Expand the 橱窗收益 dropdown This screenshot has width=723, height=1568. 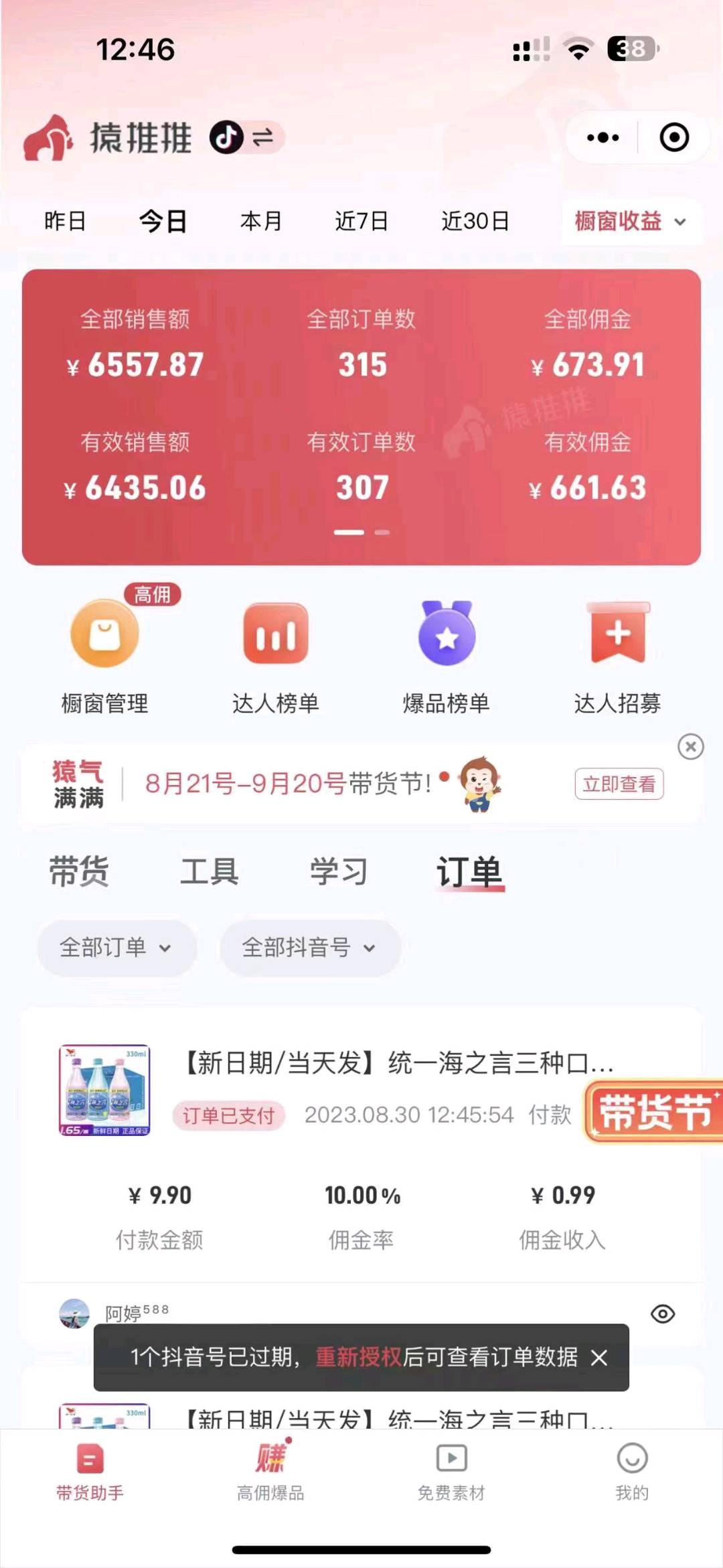click(631, 221)
